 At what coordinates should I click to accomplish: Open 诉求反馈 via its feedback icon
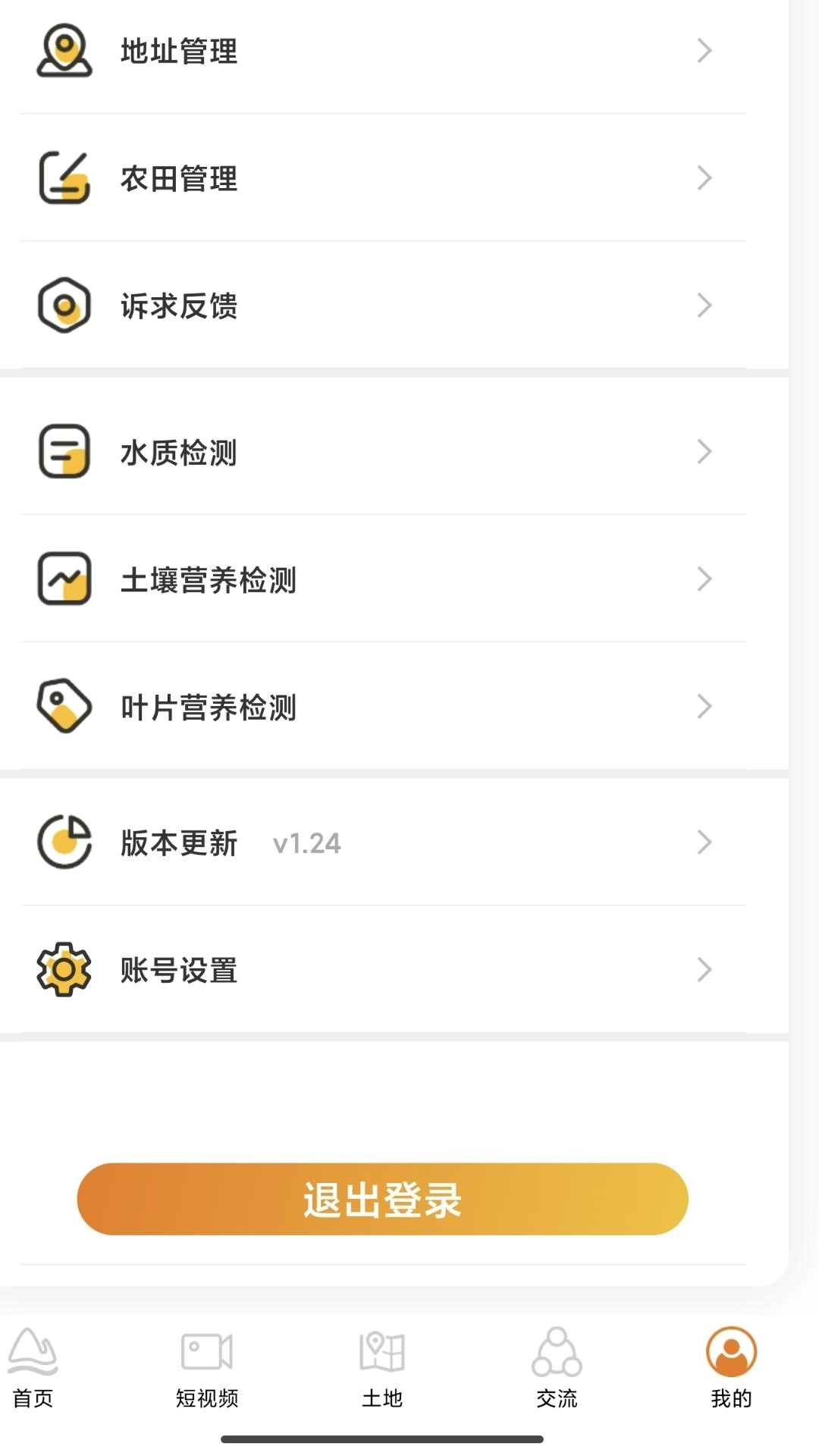point(64,306)
